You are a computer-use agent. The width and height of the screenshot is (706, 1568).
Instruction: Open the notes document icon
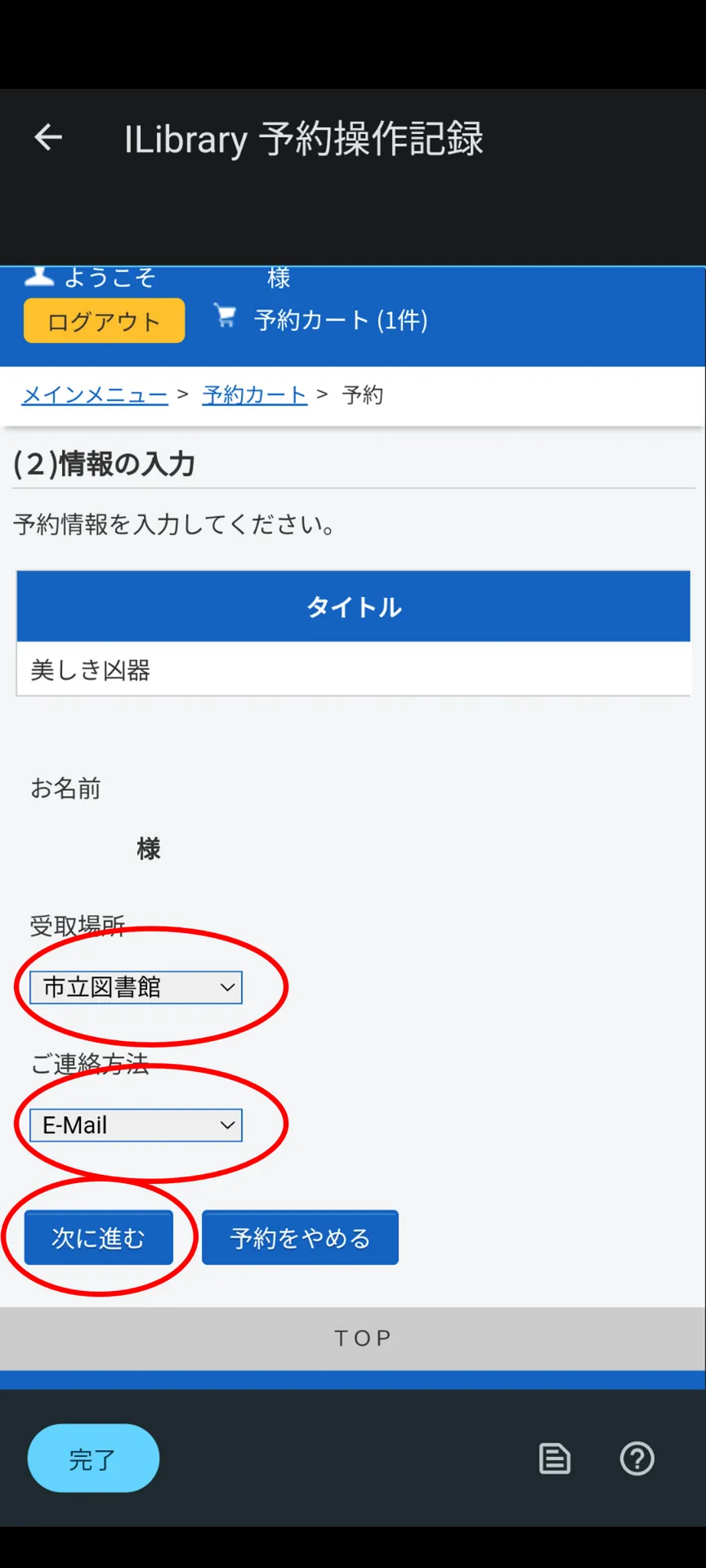coord(555,1459)
